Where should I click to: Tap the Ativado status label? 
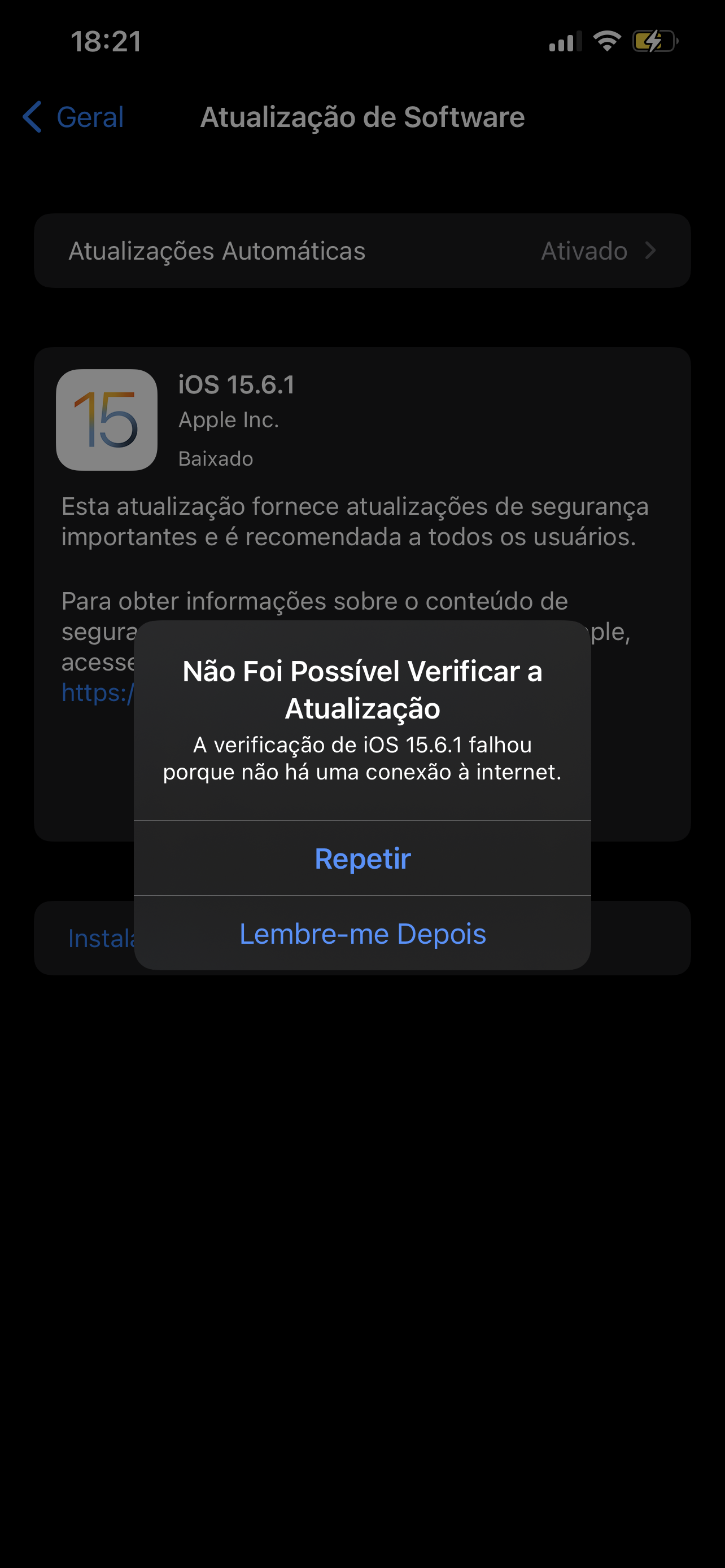point(584,250)
